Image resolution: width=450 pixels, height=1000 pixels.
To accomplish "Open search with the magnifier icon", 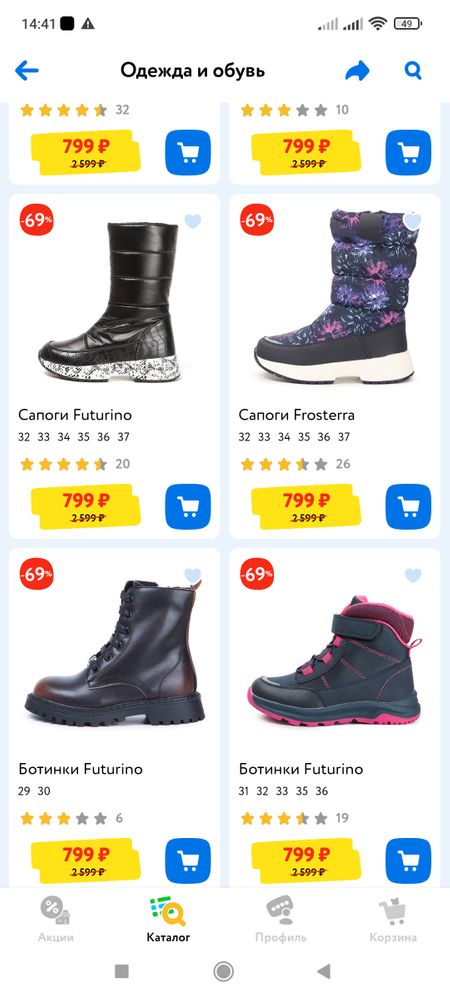I will (x=413, y=70).
